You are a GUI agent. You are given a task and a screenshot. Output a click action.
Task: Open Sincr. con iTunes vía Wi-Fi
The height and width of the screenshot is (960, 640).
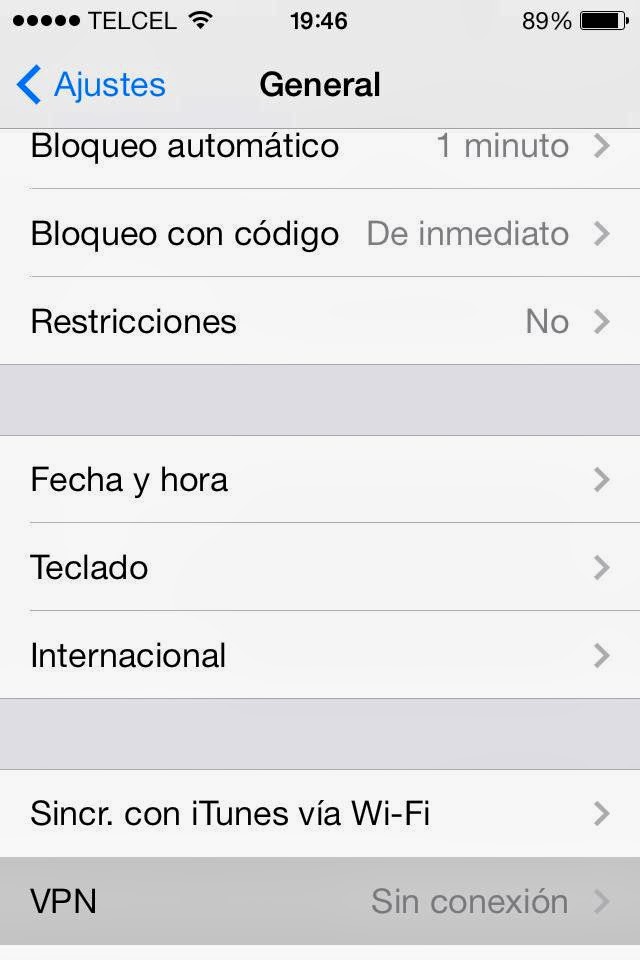pos(320,814)
